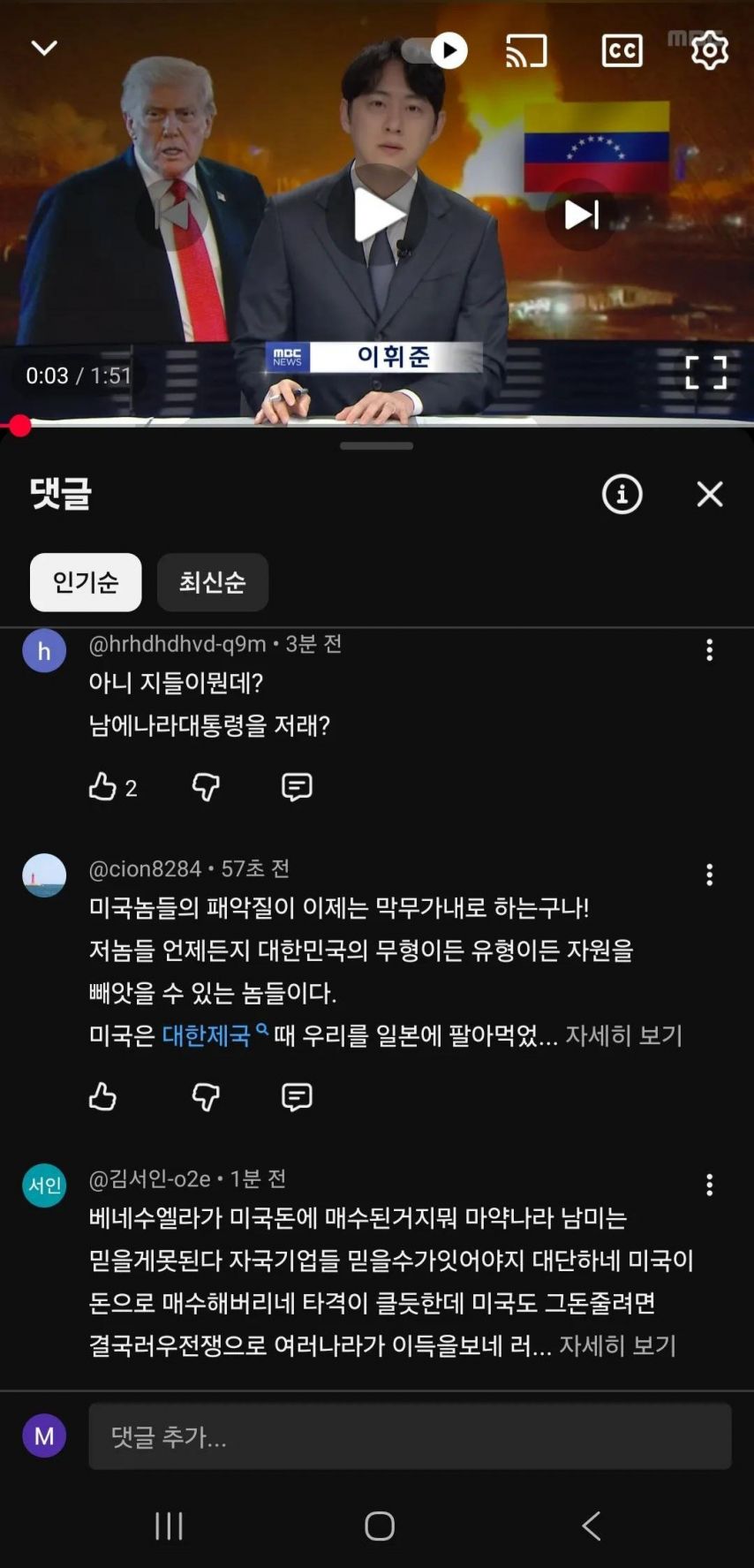Like the comment by @hrhdhdhvd-q9m
This screenshot has width=754, height=1568.
[102, 786]
